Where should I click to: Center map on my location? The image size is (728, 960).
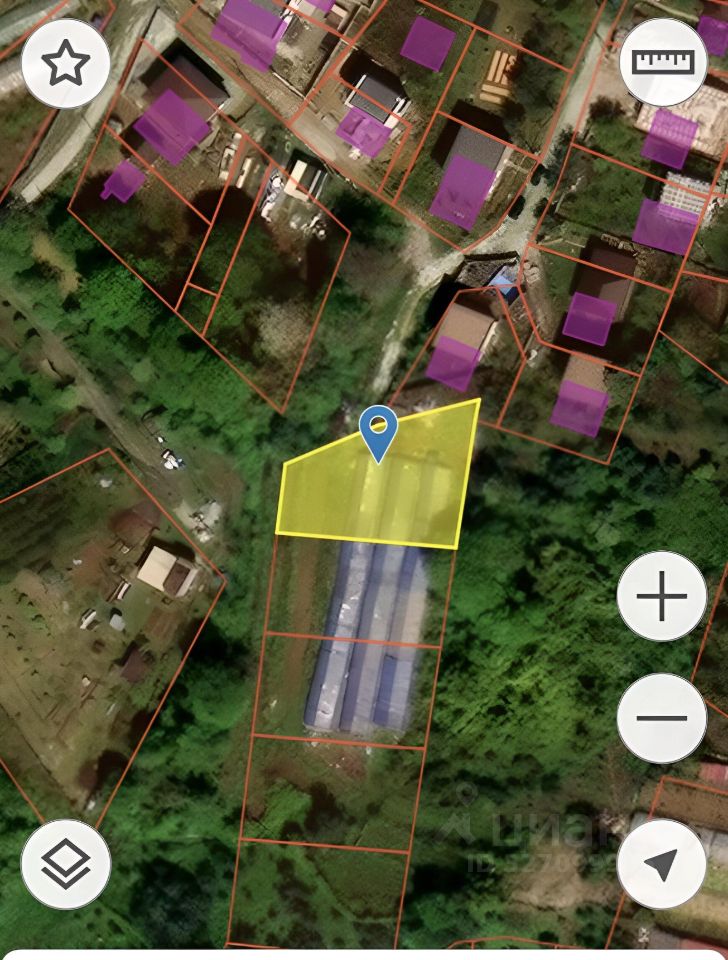662,864
